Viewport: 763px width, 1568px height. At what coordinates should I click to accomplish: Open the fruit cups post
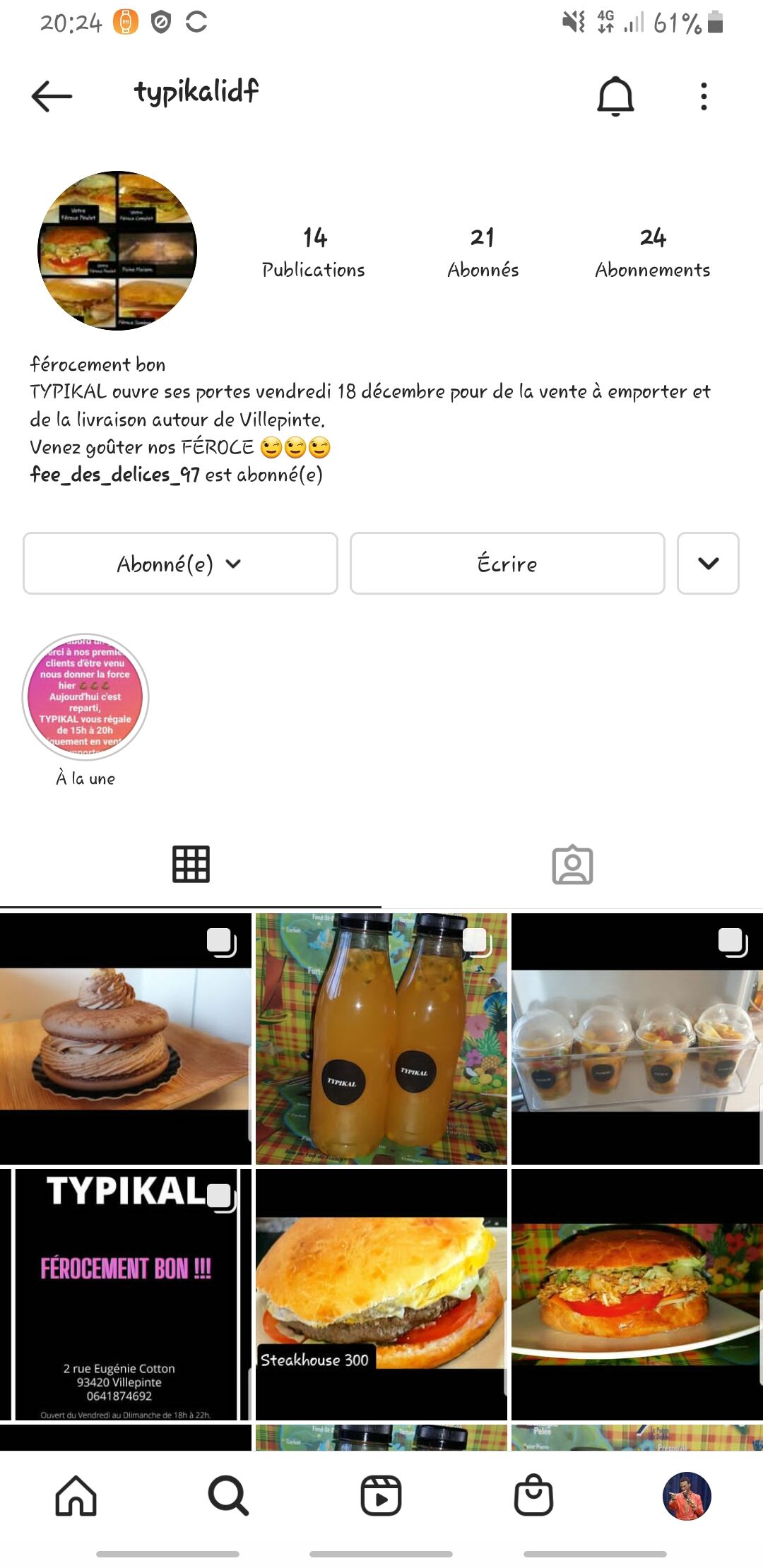coord(637,1038)
